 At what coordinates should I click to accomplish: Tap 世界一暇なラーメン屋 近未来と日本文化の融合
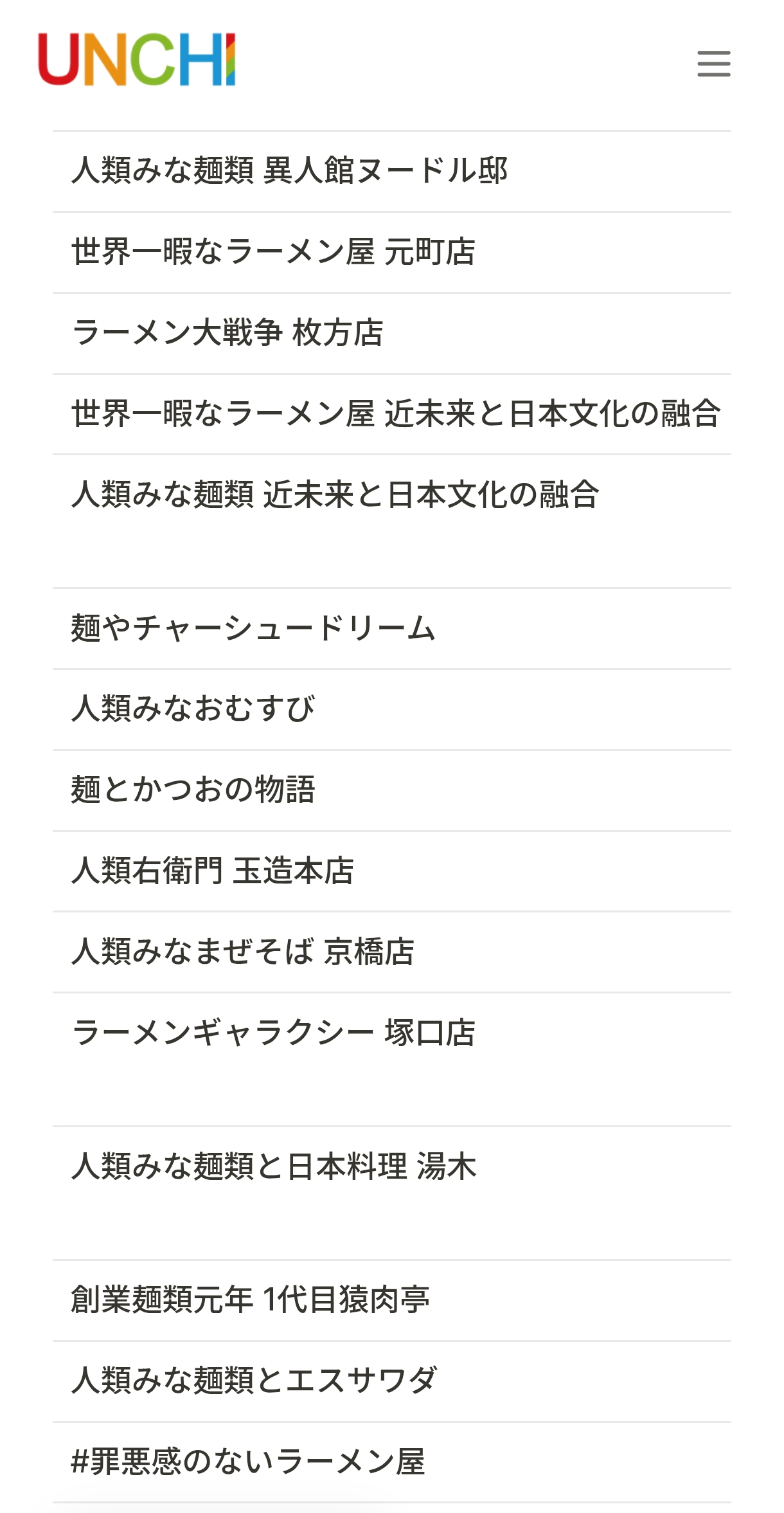(x=395, y=413)
